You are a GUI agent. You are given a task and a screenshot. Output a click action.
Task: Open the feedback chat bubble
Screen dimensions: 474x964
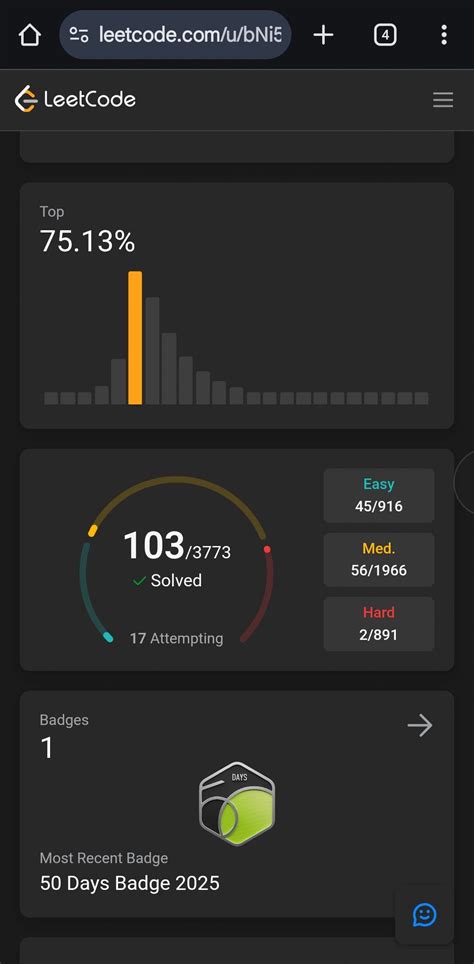[x=425, y=915]
